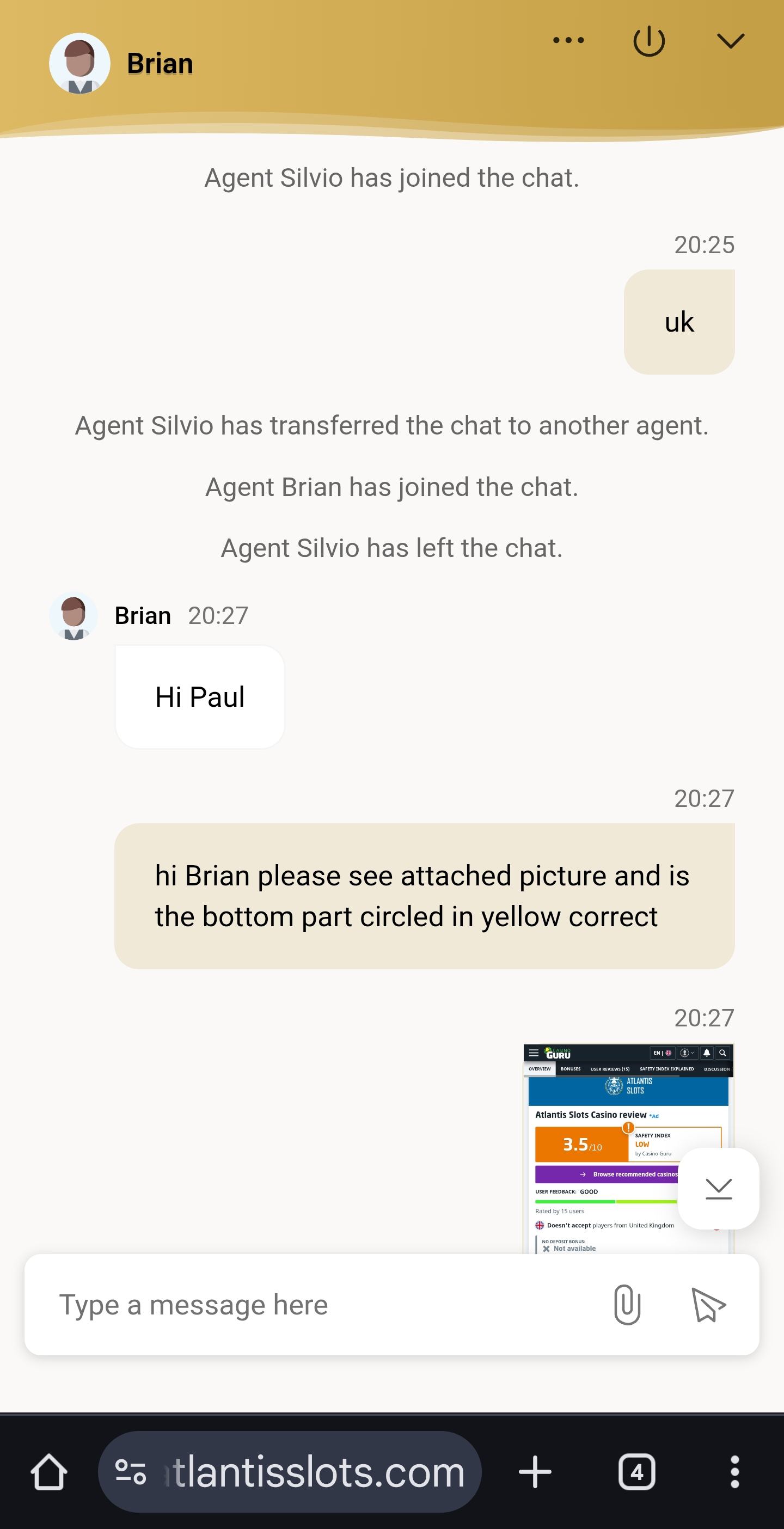The height and width of the screenshot is (1529, 784).
Task: View the four open browser tabs
Action: 636,1471
